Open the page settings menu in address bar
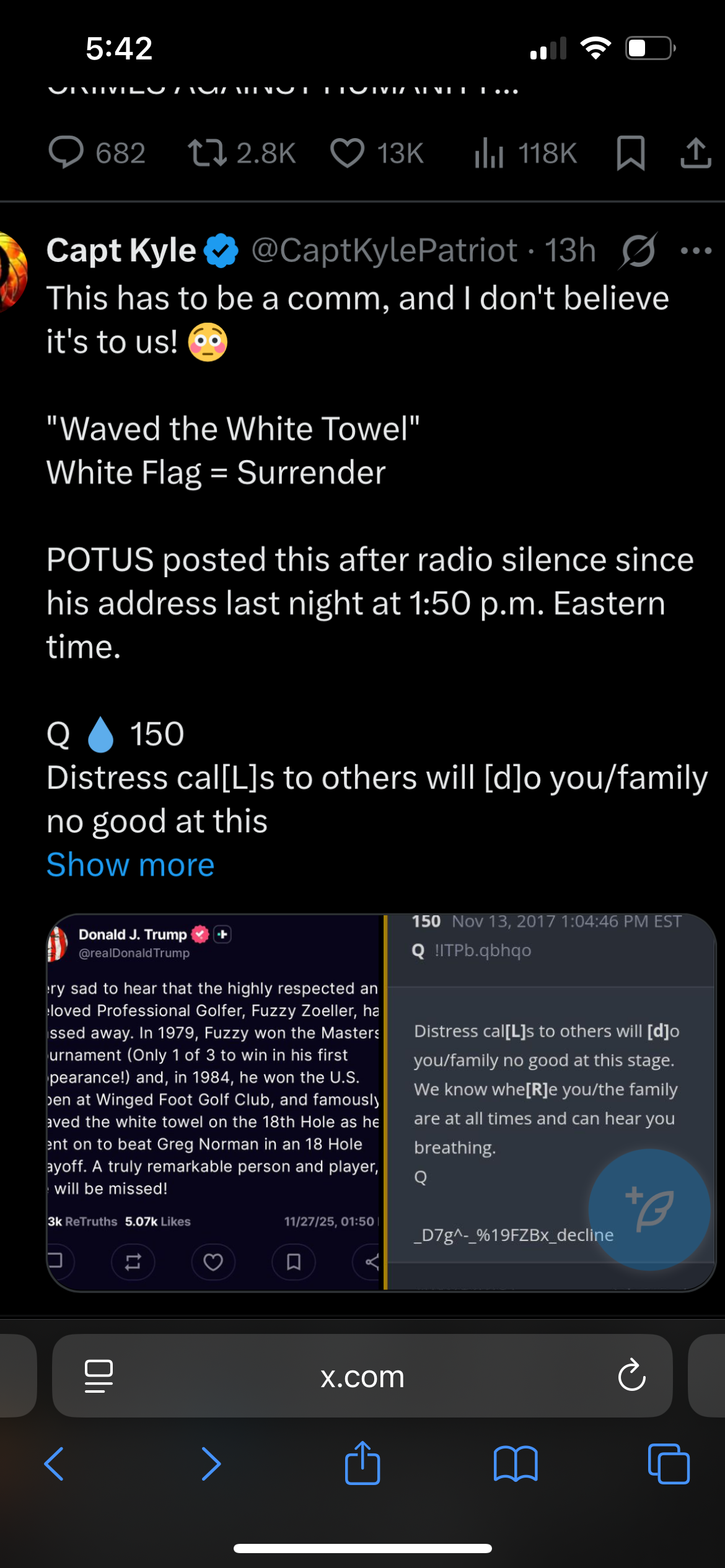 click(x=99, y=1376)
